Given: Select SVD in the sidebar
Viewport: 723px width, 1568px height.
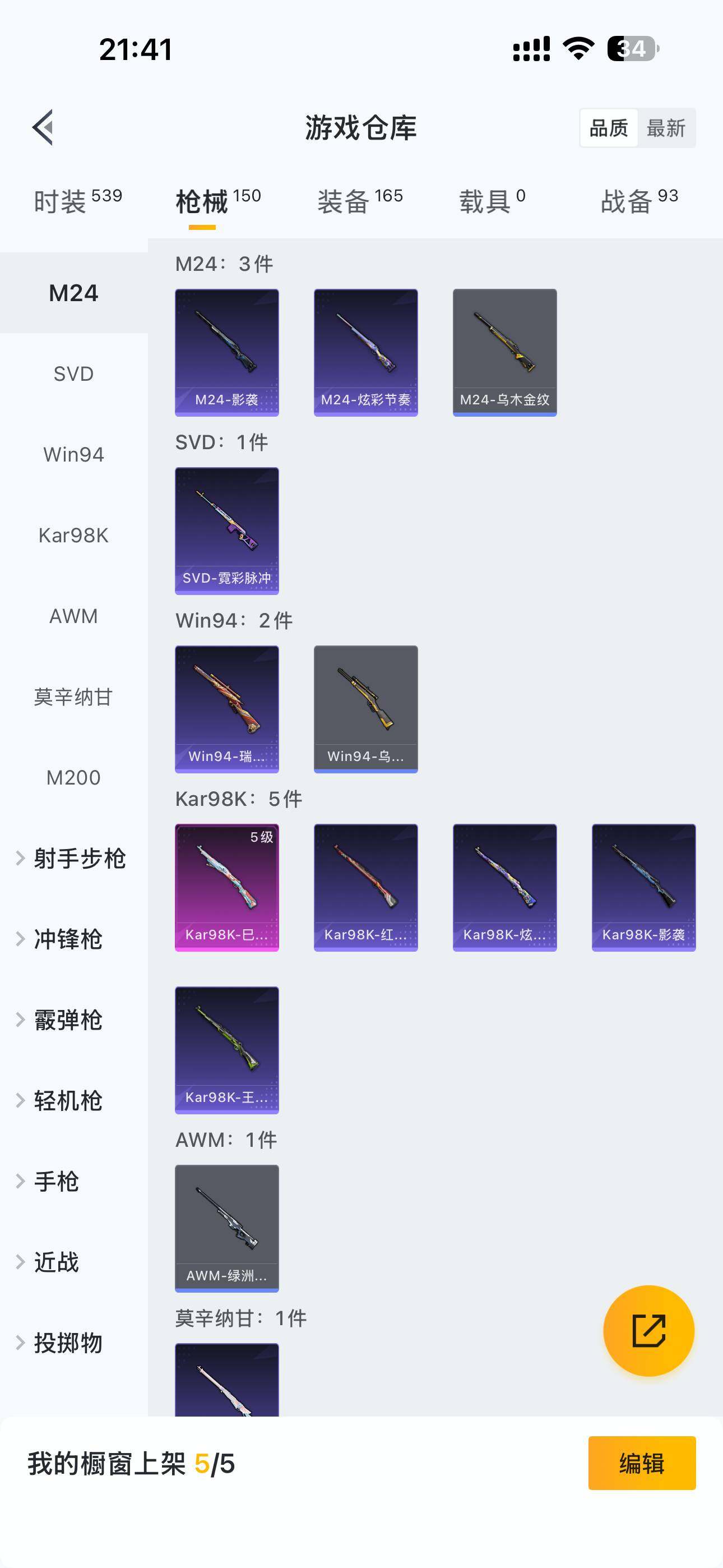Looking at the screenshot, I should coord(73,373).
